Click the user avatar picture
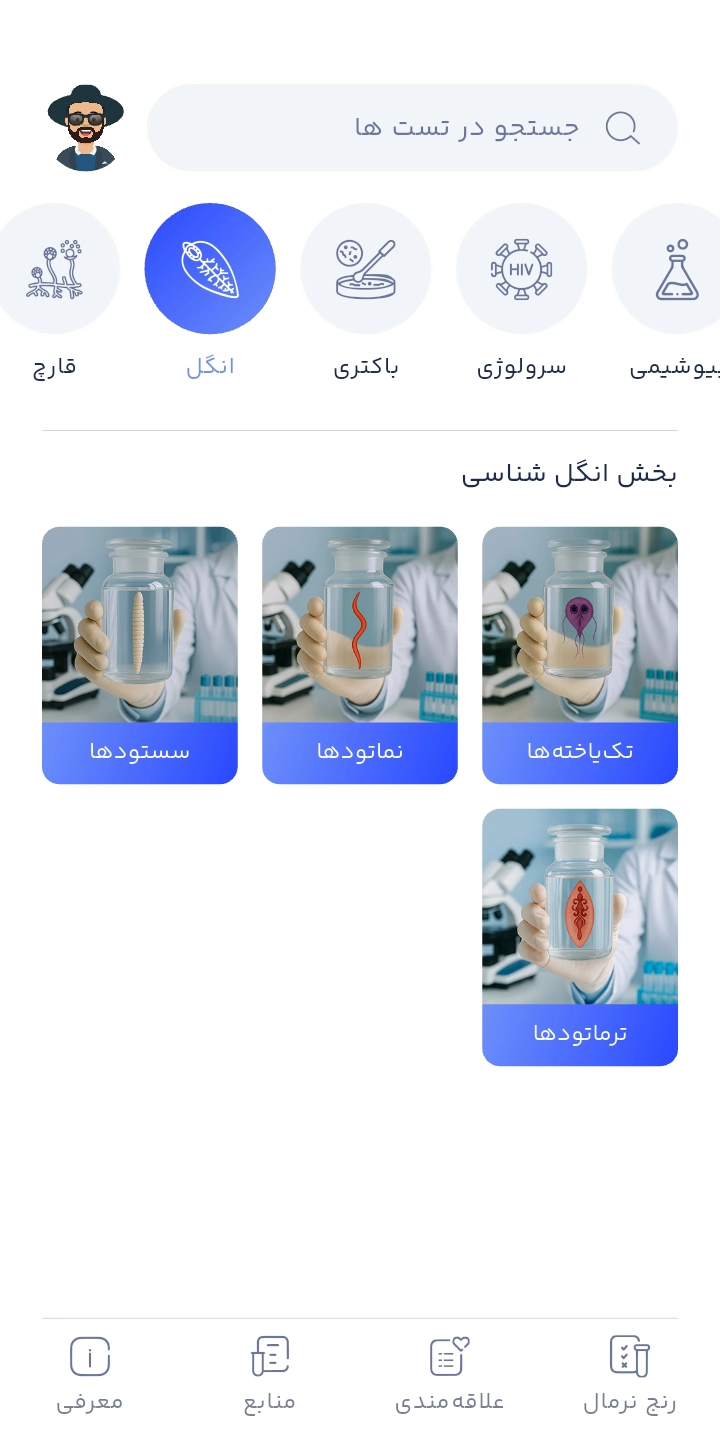The image size is (720, 1440). (x=86, y=127)
